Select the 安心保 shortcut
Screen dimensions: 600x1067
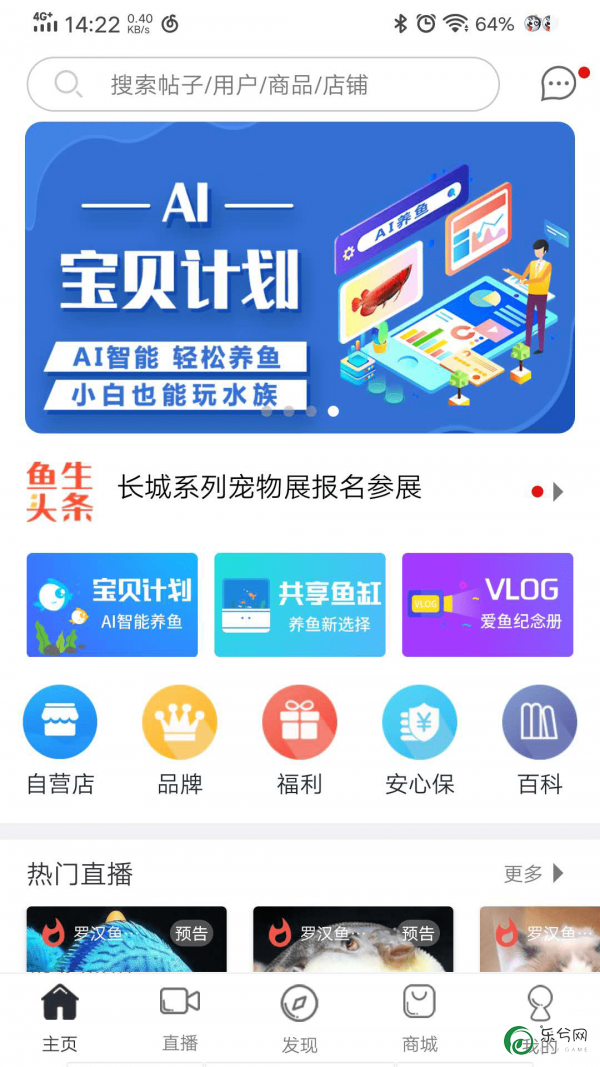(420, 740)
